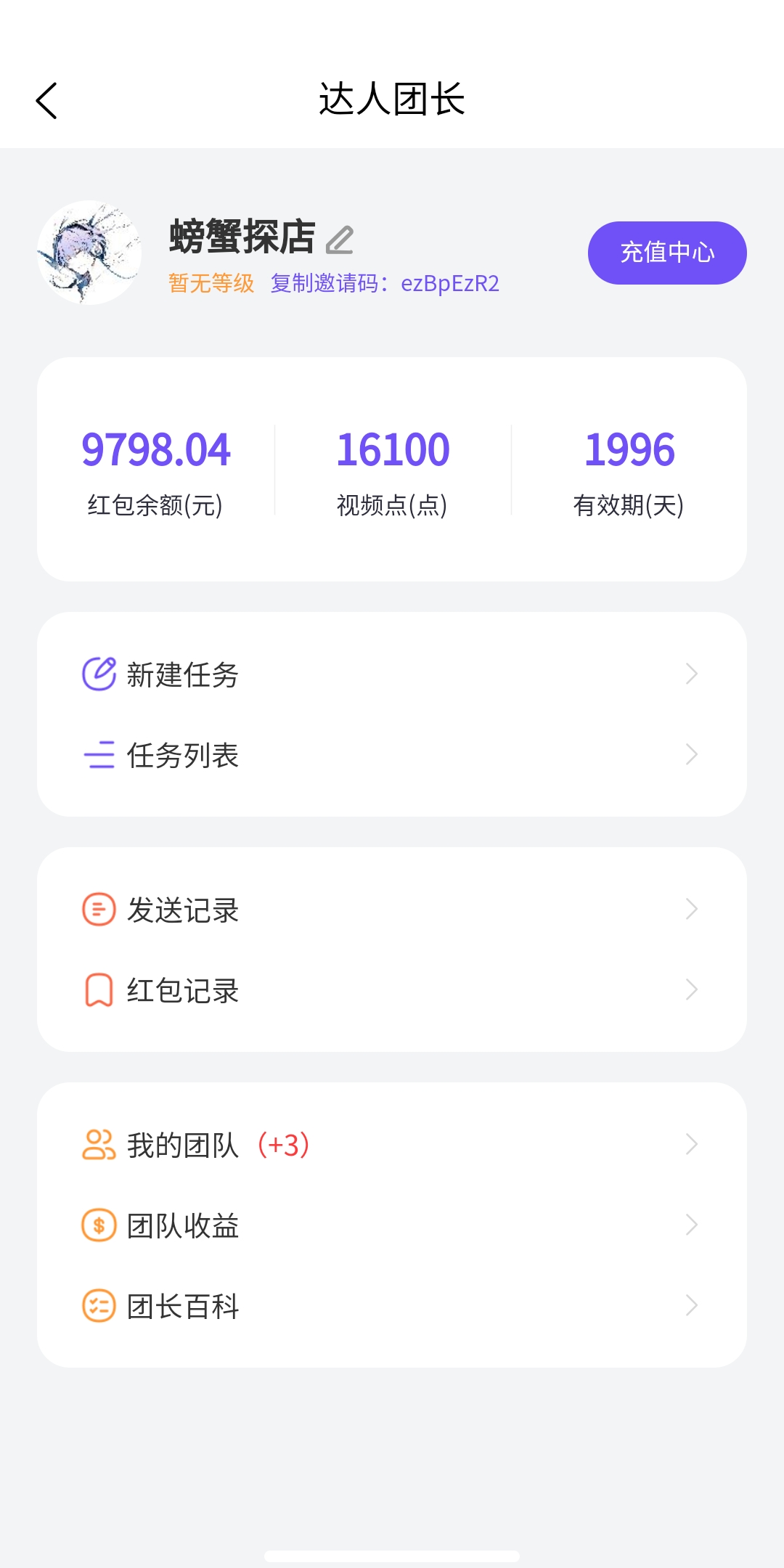Open the 任务列表 task list
784x1568 pixels.
[x=392, y=755]
